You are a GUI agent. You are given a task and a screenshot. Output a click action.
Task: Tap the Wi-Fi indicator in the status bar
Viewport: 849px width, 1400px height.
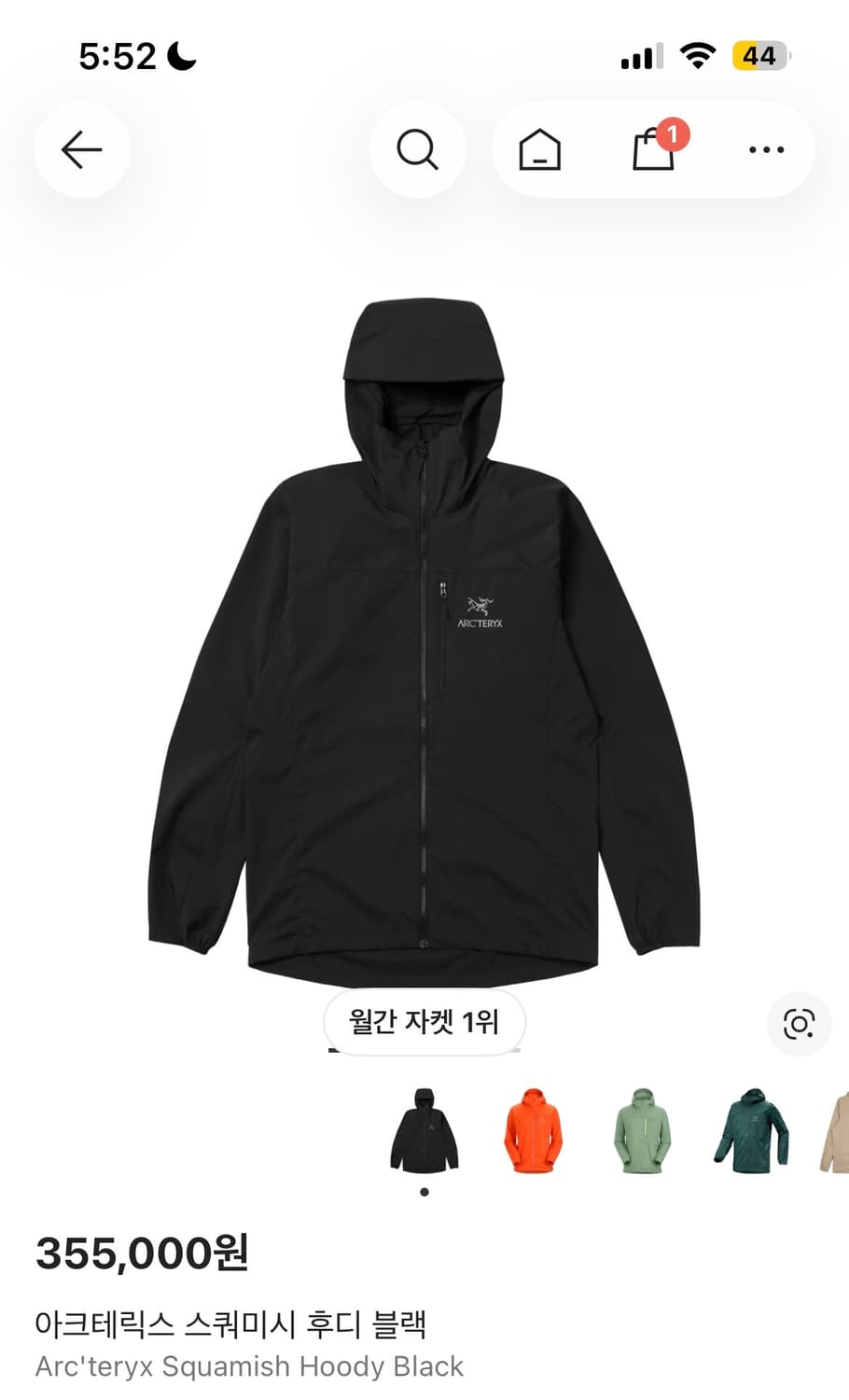click(700, 54)
